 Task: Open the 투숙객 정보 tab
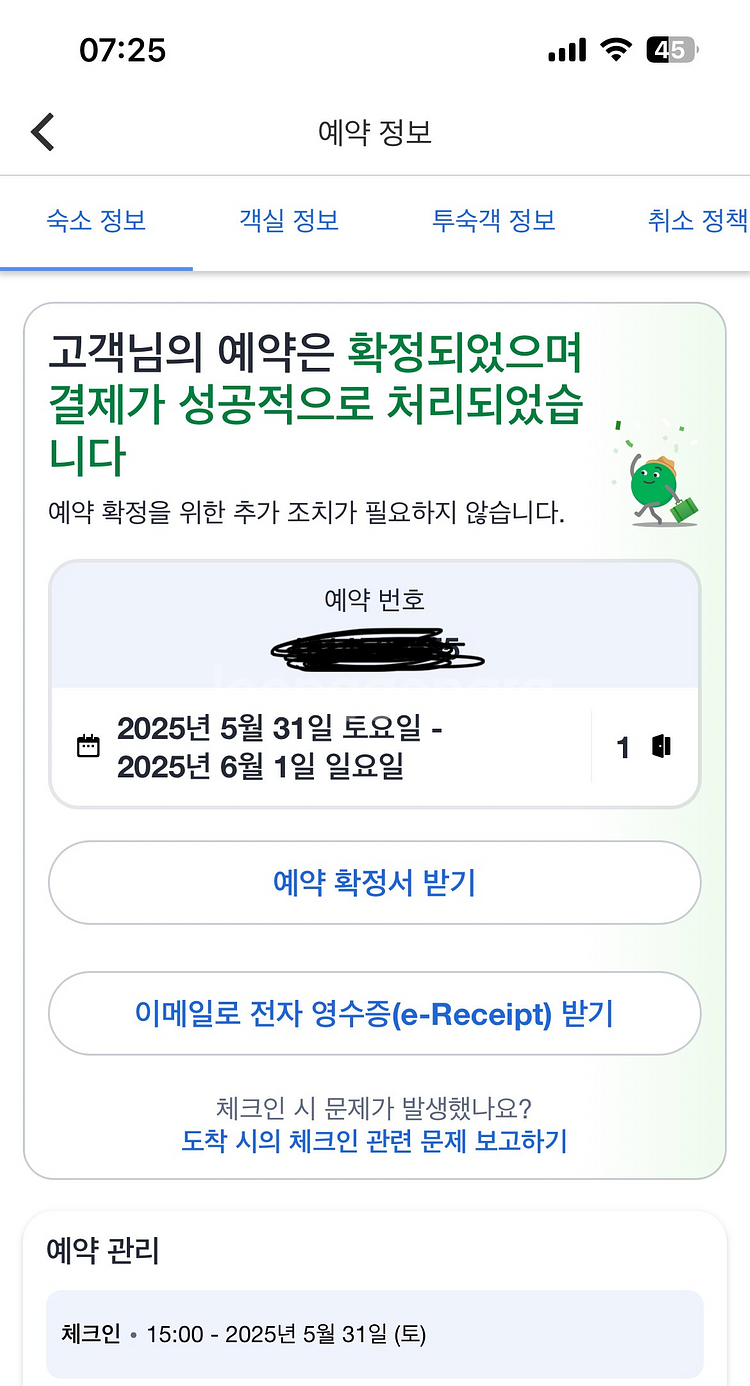point(494,221)
